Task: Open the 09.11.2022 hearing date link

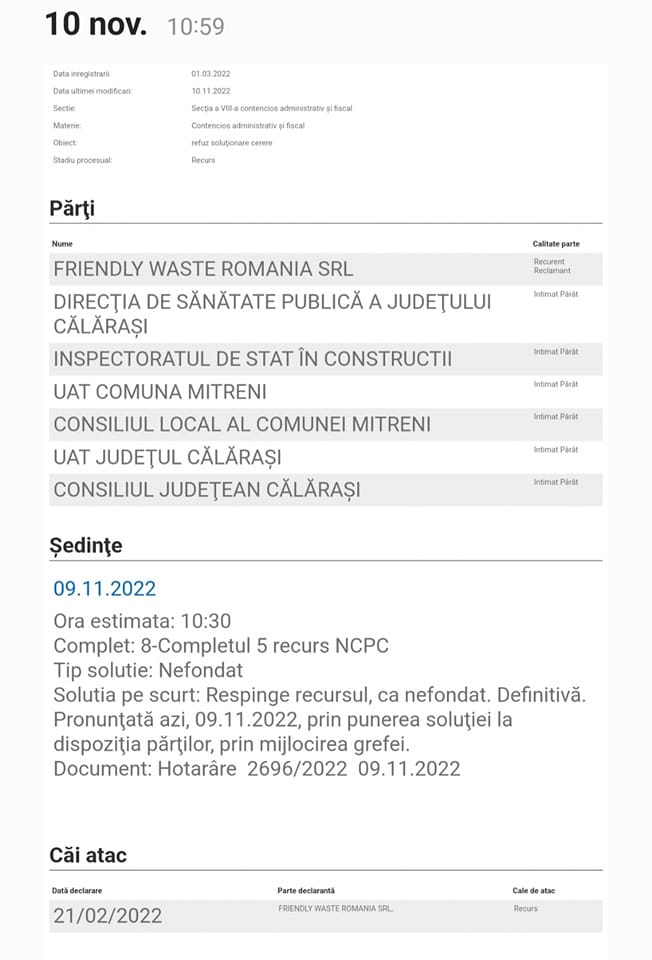Action: [x=105, y=588]
